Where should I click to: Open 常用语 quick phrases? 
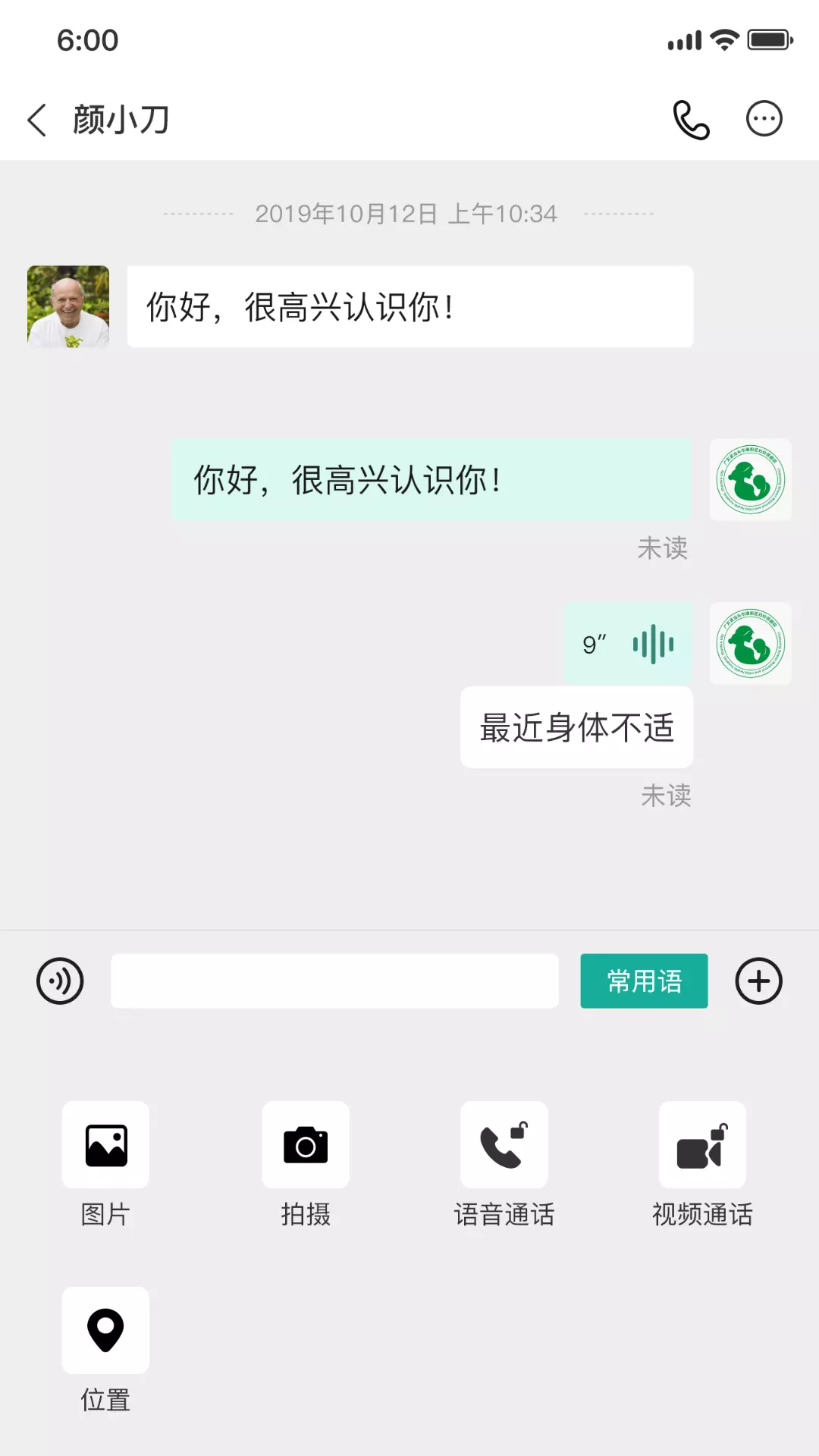pos(644,981)
